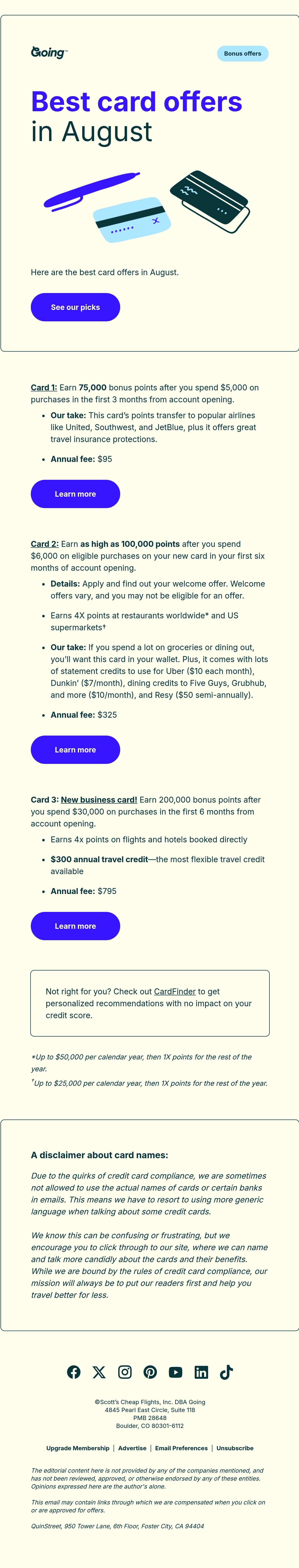Open Going's X profile

click(x=99, y=1372)
